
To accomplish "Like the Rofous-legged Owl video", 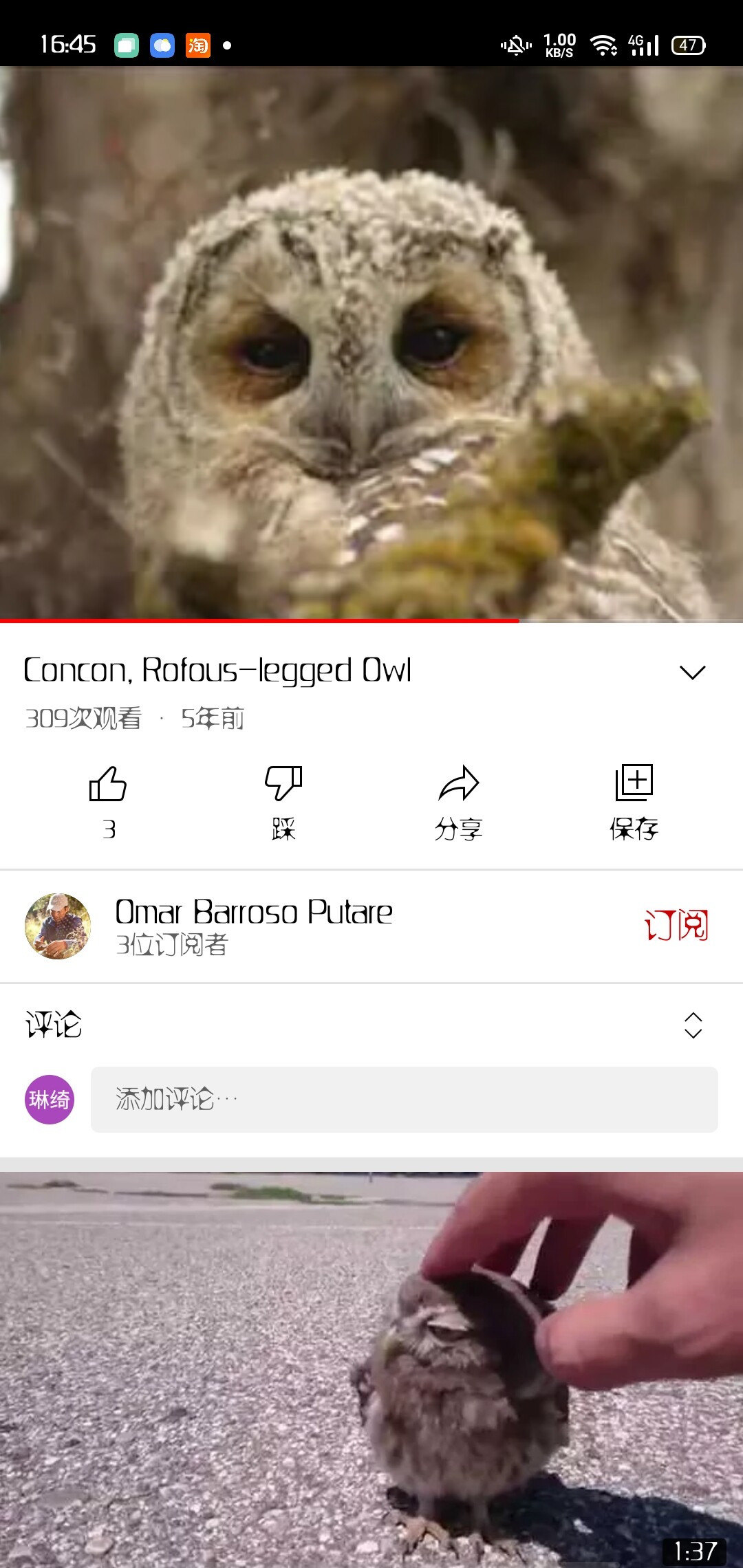I will (108, 784).
